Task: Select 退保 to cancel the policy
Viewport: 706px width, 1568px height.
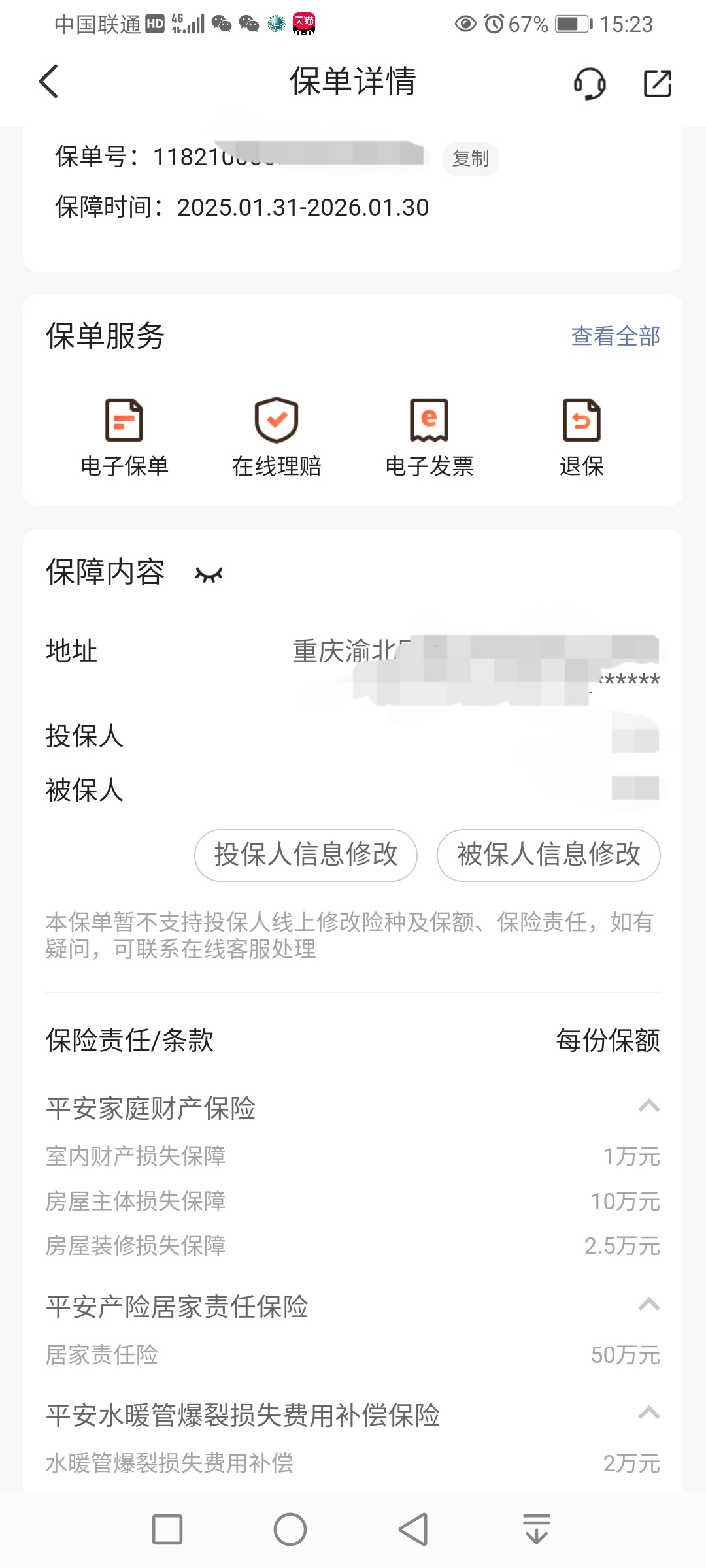Action: click(582, 438)
